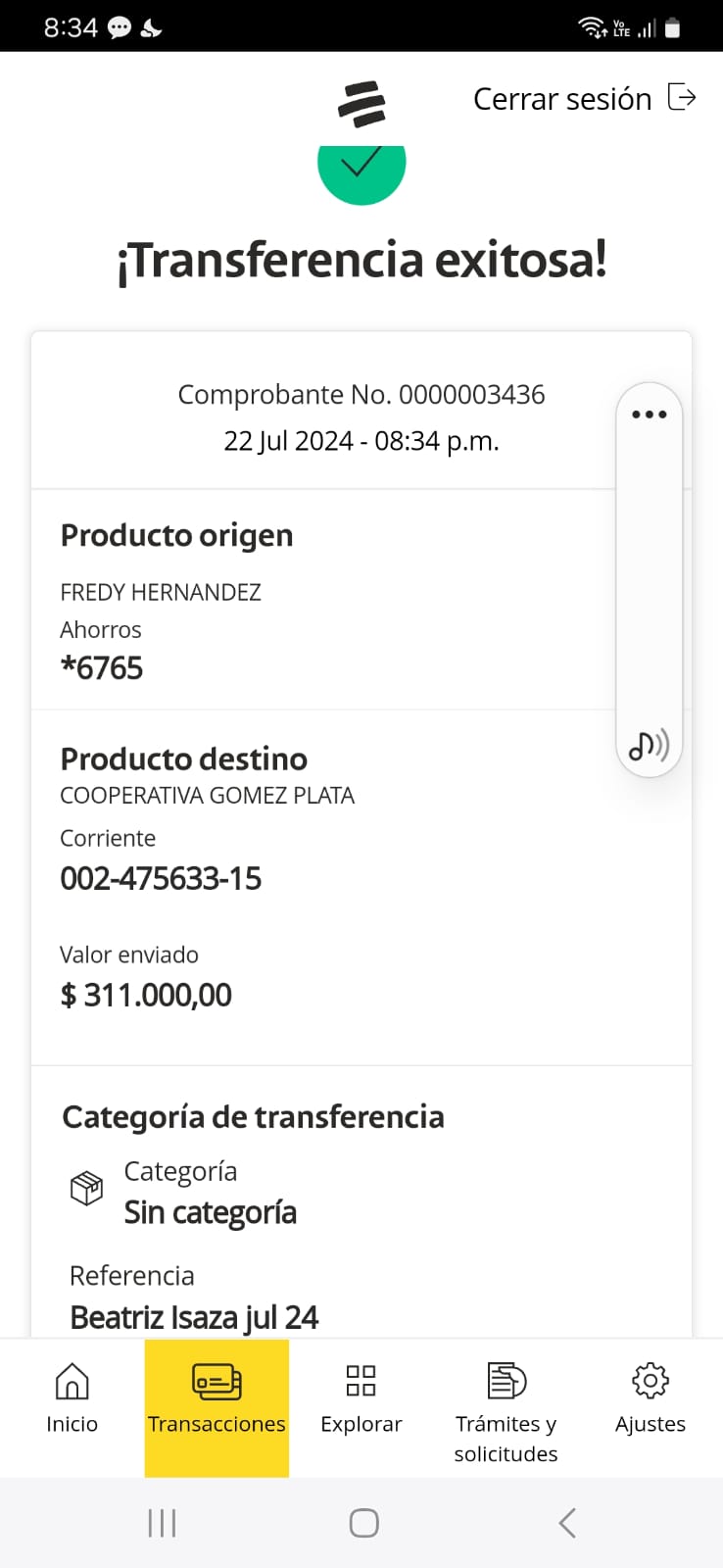Go to the Inicio tab
This screenshot has height=1568, width=723.
point(72,1398)
